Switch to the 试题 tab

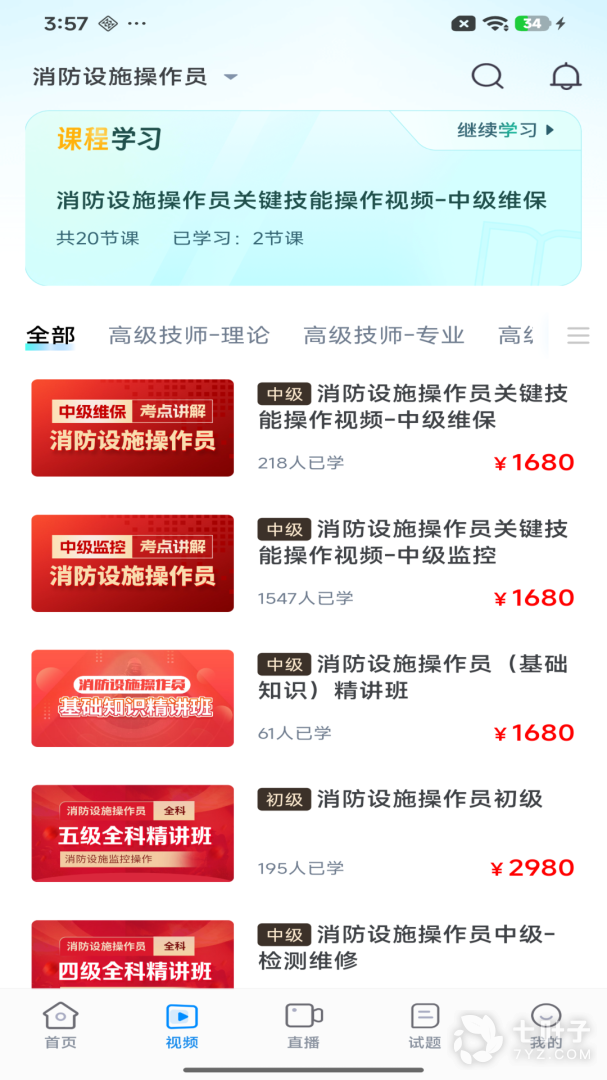point(425,1026)
